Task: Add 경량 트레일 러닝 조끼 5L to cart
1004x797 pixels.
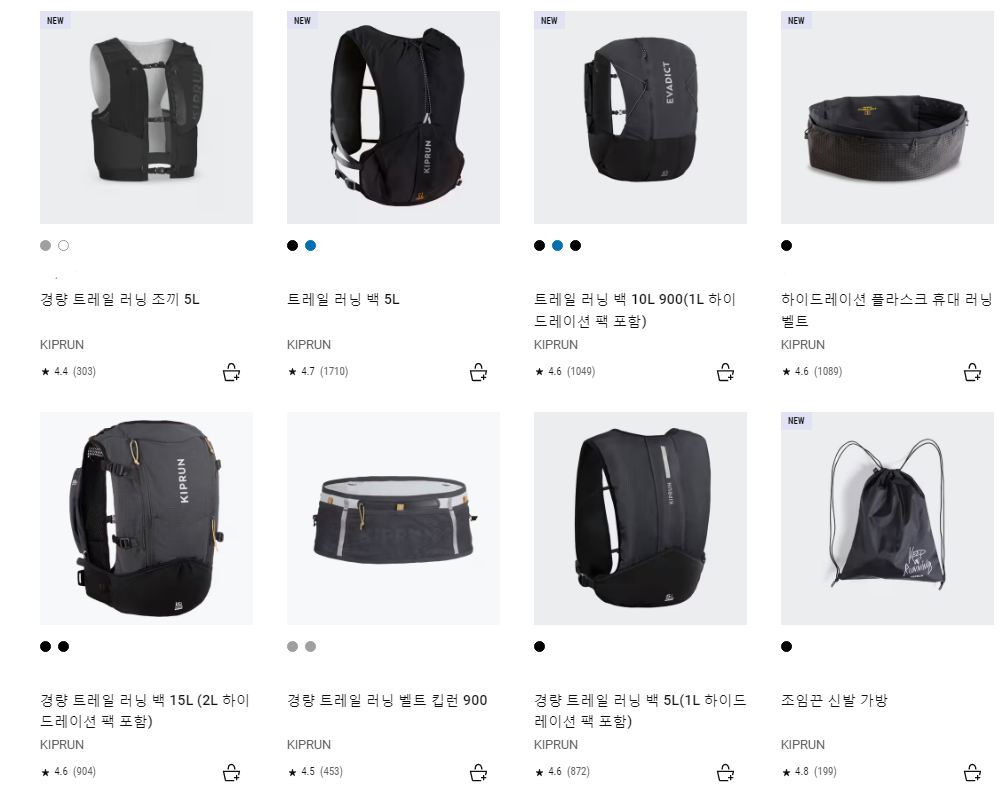Action: [231, 373]
